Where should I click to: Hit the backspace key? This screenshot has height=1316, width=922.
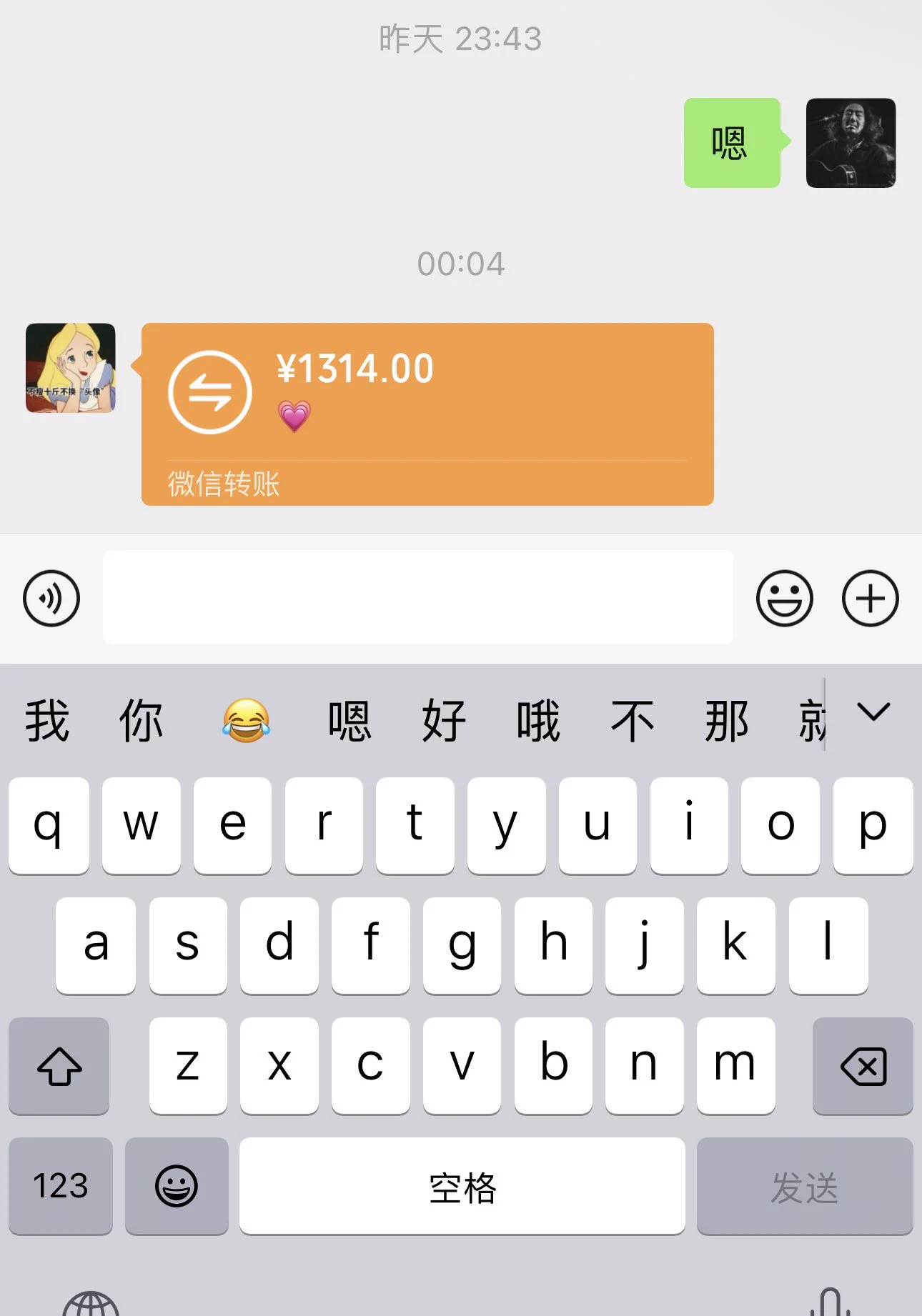863,1065
